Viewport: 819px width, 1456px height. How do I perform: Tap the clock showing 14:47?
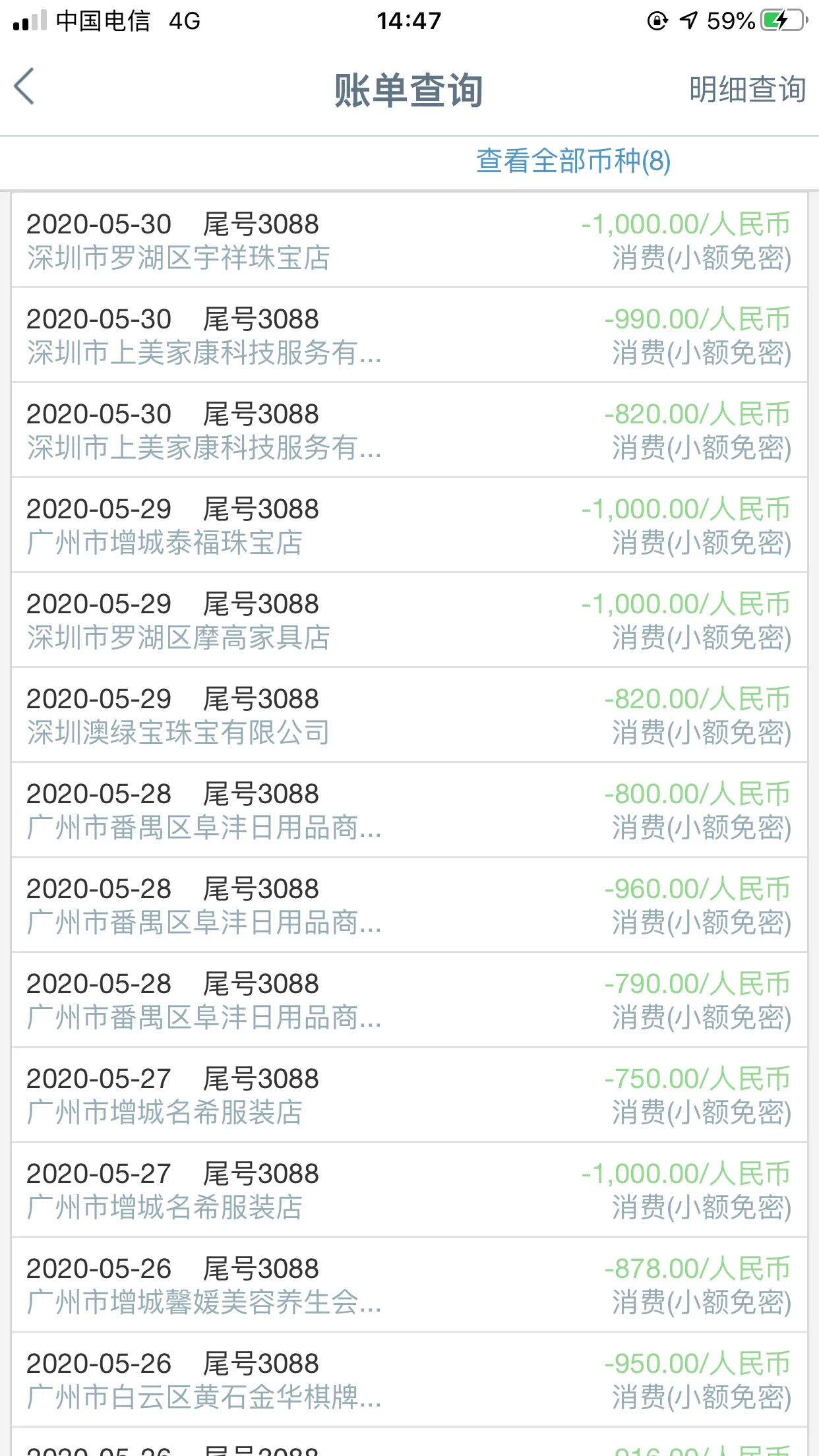click(x=409, y=20)
